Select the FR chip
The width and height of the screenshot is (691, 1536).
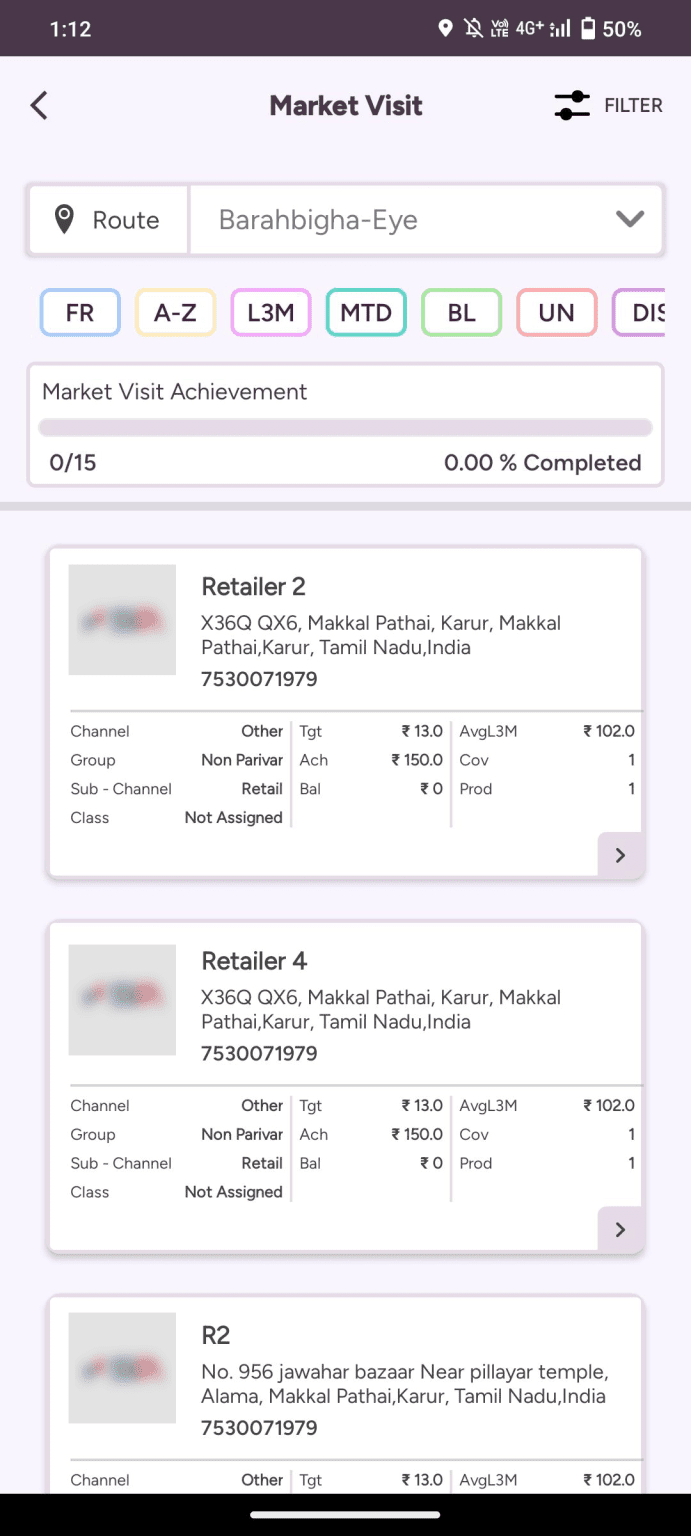[80, 313]
